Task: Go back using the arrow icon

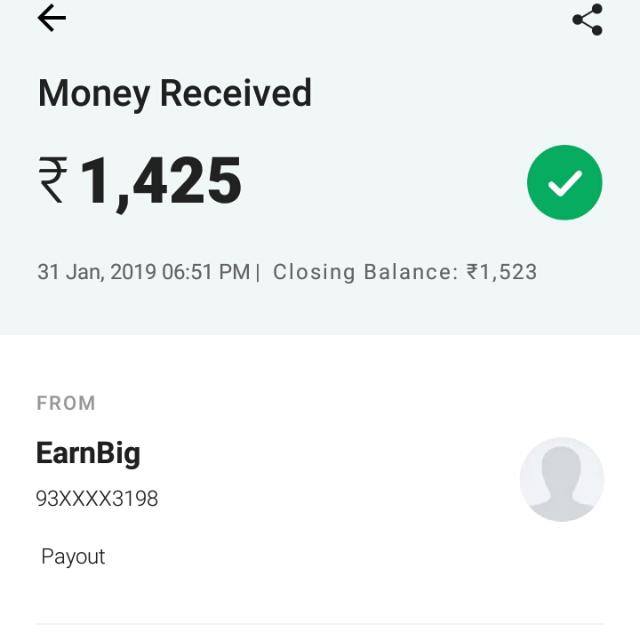Action: click(51, 18)
